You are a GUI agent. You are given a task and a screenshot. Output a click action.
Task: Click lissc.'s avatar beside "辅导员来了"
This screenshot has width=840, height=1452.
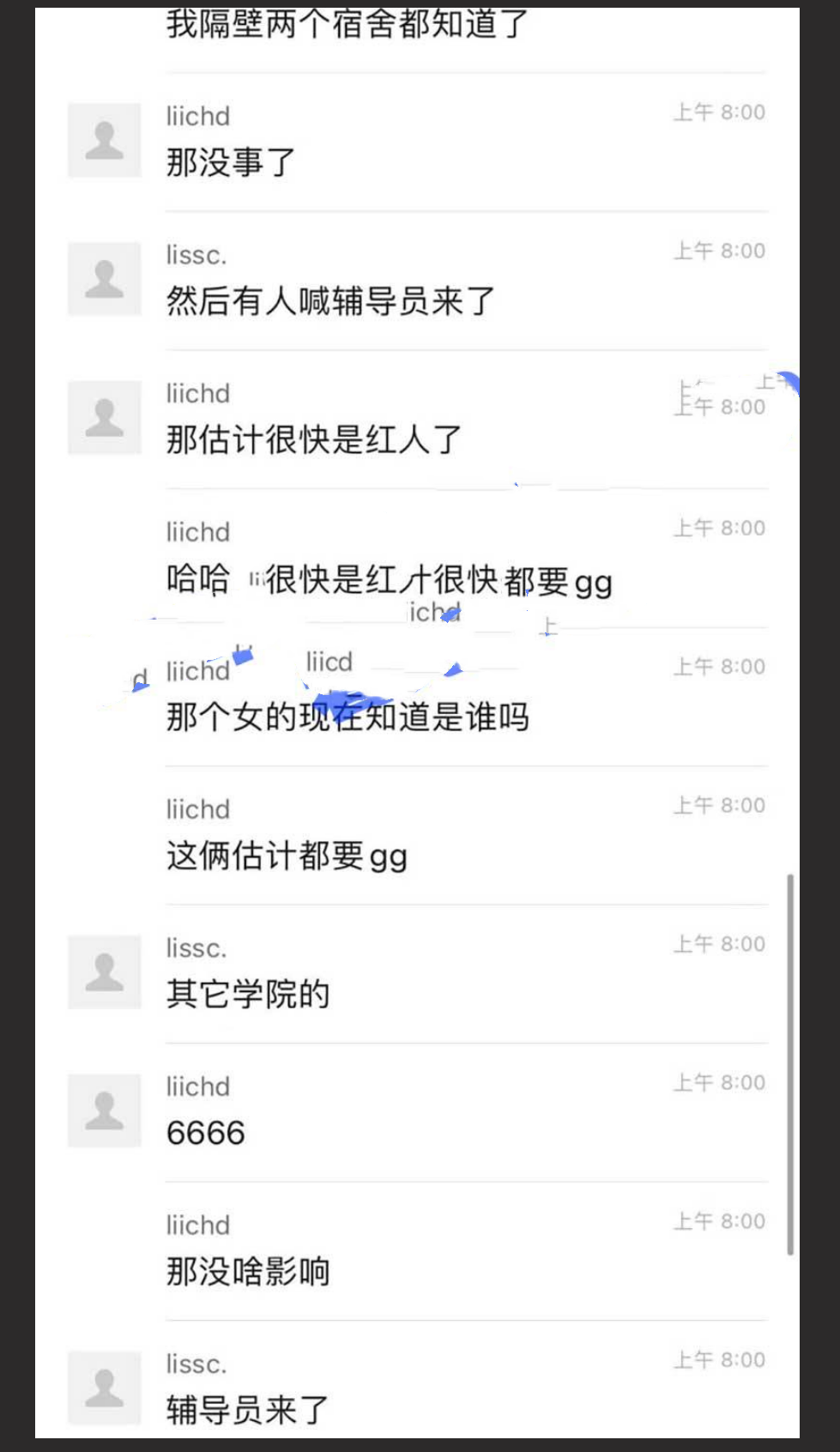pyautogui.click(x=104, y=1388)
